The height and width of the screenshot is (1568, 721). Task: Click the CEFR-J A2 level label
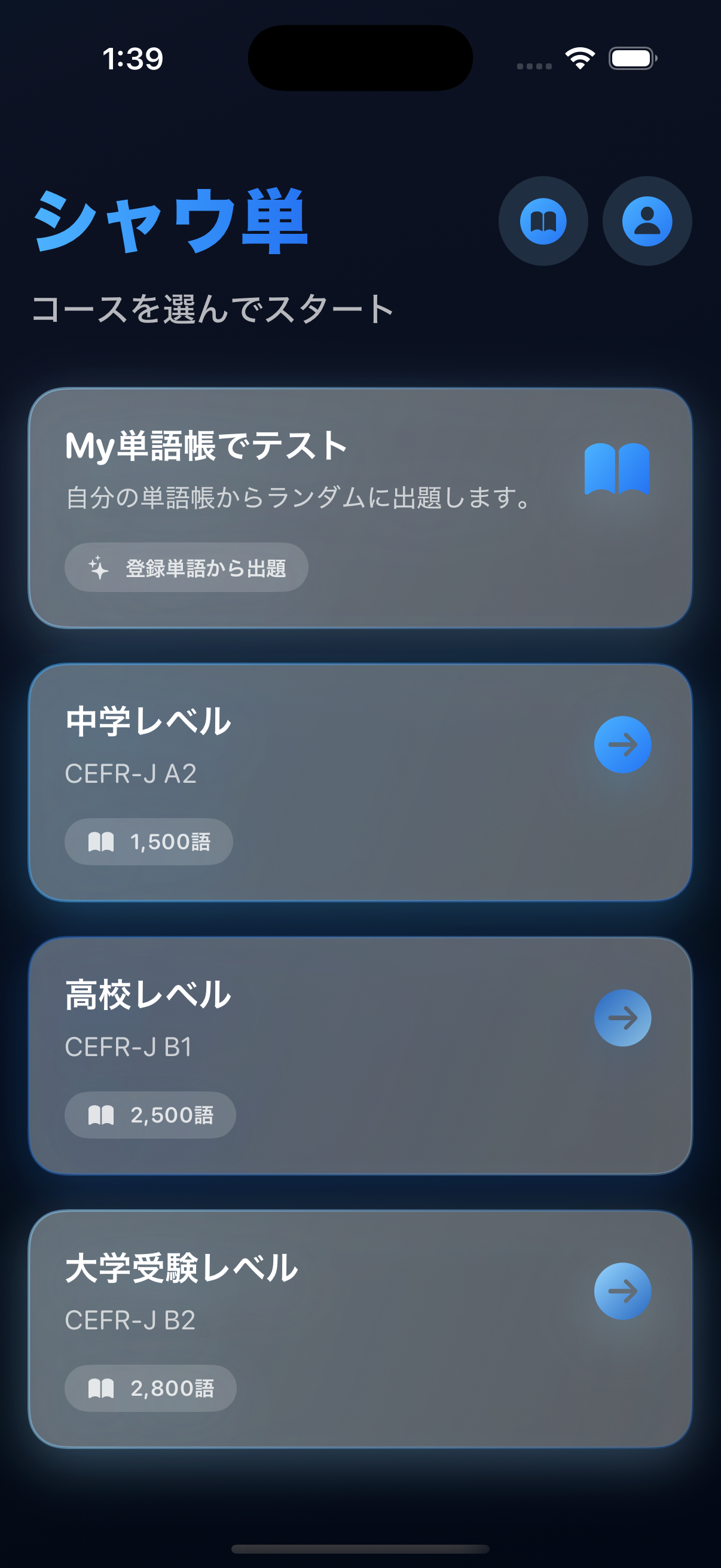[132, 775]
